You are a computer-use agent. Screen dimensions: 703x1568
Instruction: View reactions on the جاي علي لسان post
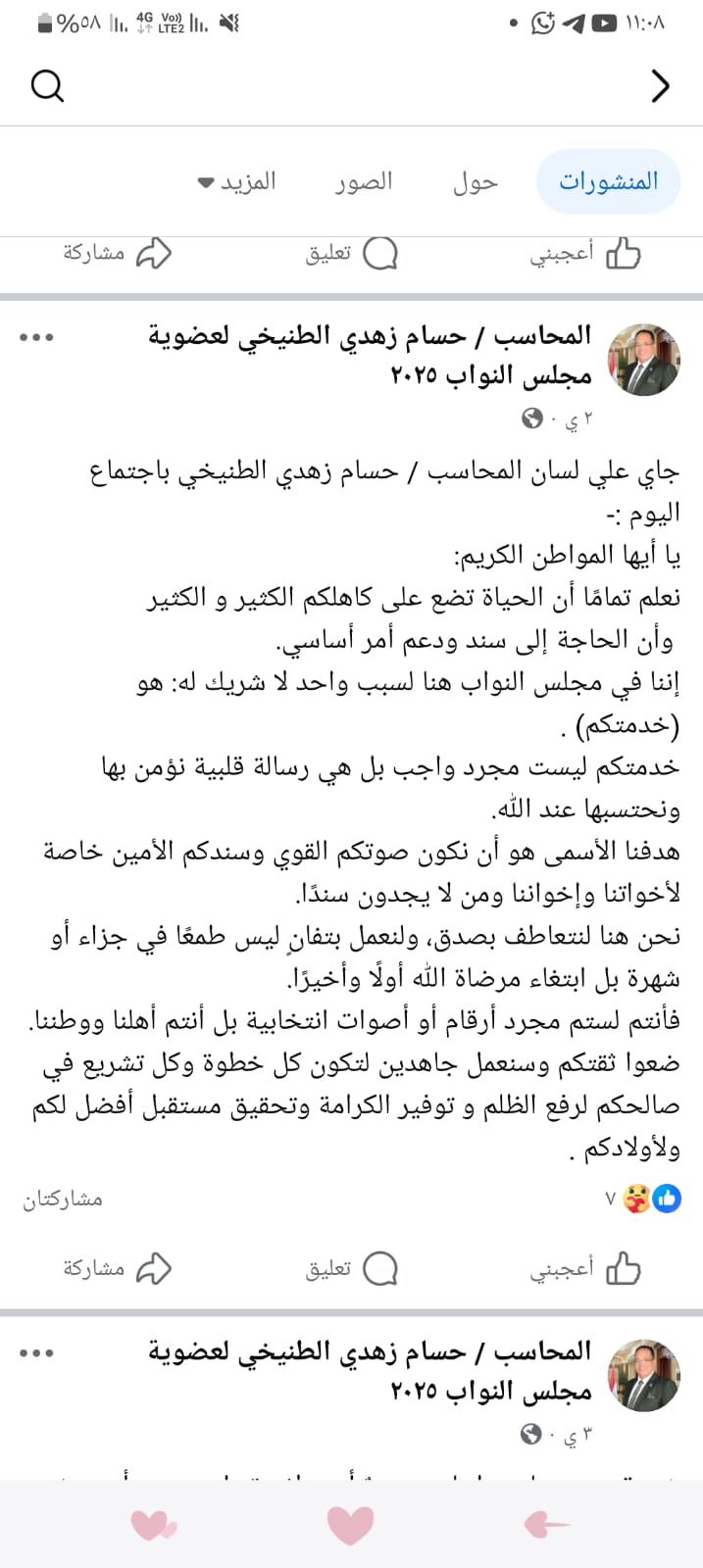(x=647, y=1199)
